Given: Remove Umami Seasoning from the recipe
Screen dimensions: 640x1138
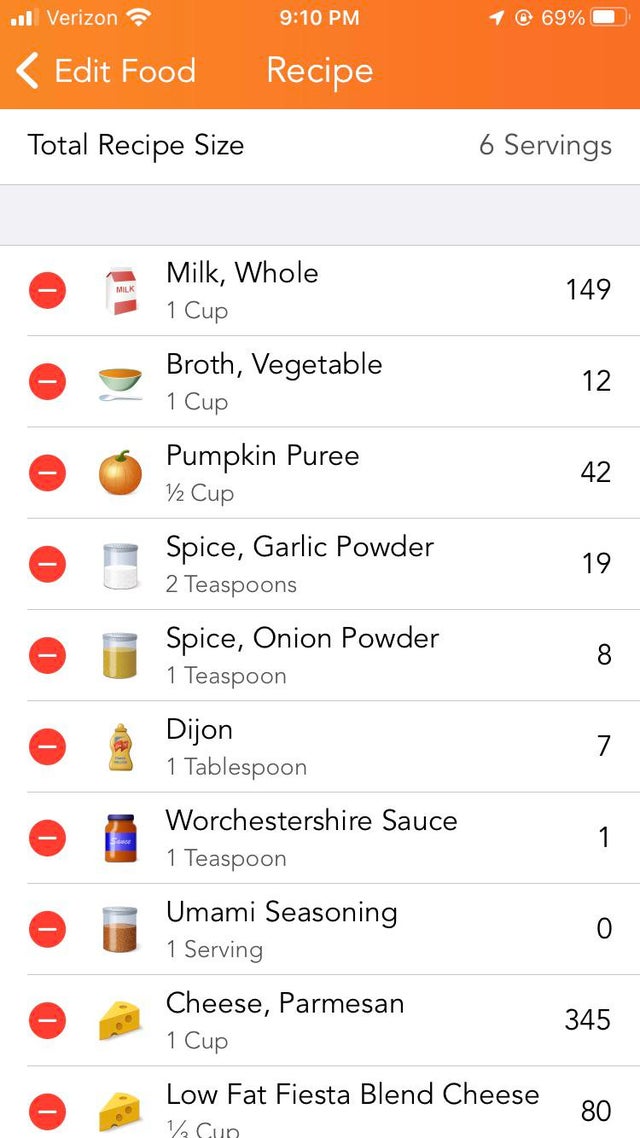Looking at the screenshot, I should pos(47,929).
